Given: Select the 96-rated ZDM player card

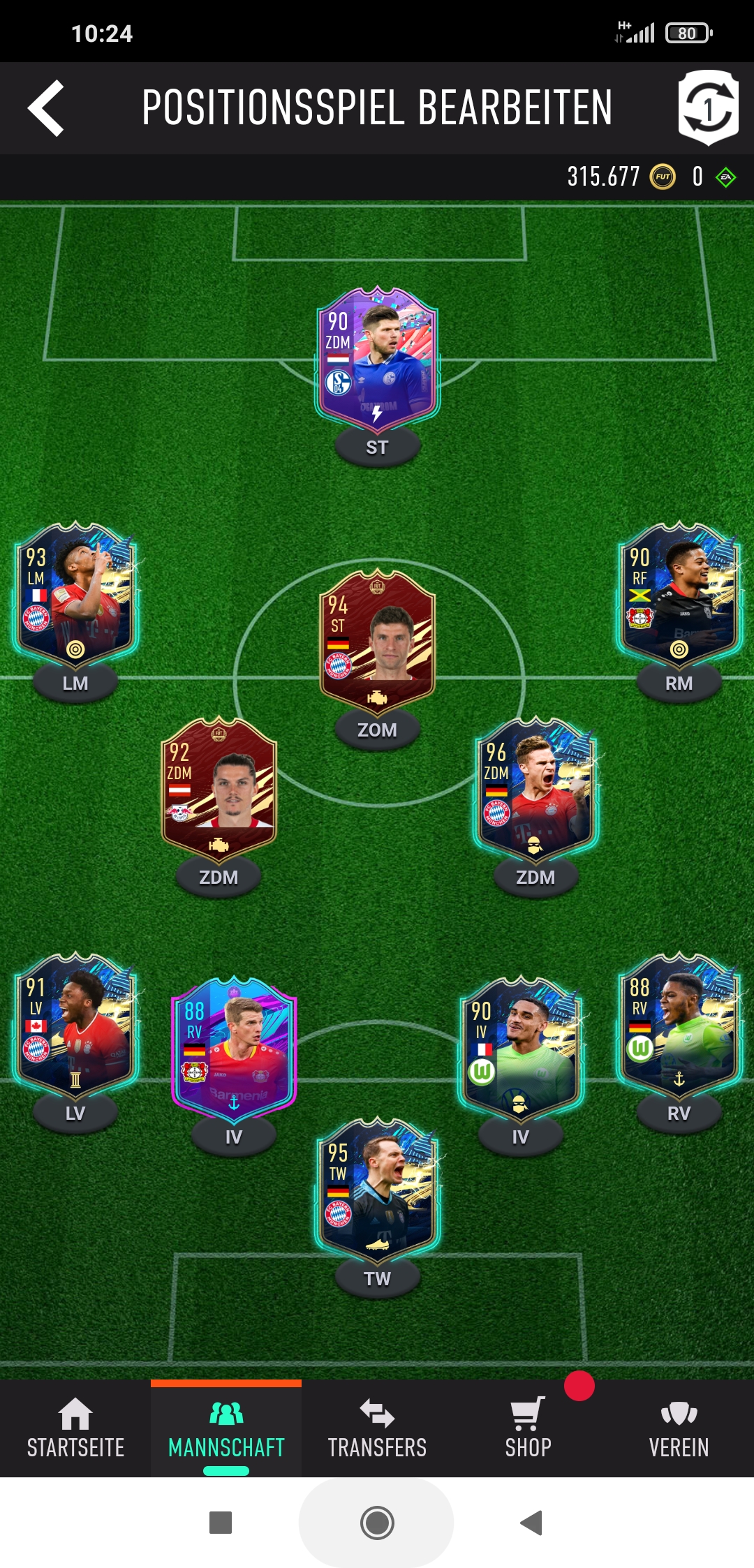Looking at the screenshot, I should (x=535, y=790).
